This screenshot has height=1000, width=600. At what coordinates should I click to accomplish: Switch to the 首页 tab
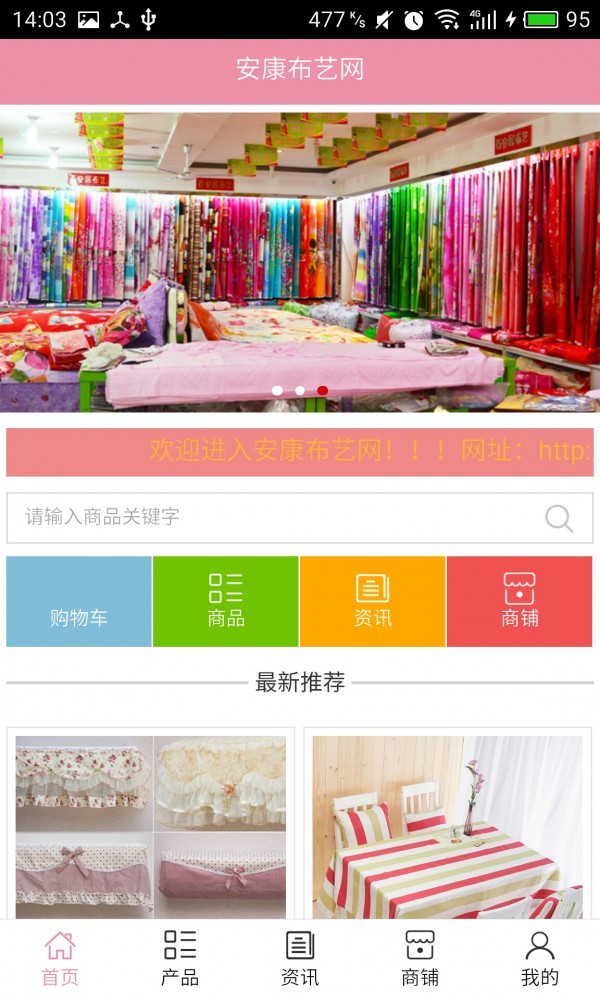[60, 958]
